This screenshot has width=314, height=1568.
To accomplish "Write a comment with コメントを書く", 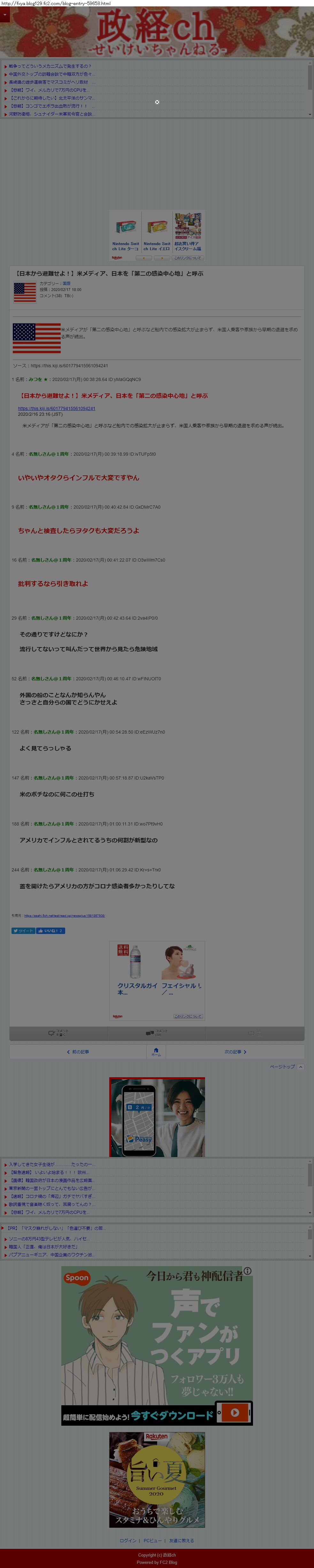I will click(x=58, y=1033).
